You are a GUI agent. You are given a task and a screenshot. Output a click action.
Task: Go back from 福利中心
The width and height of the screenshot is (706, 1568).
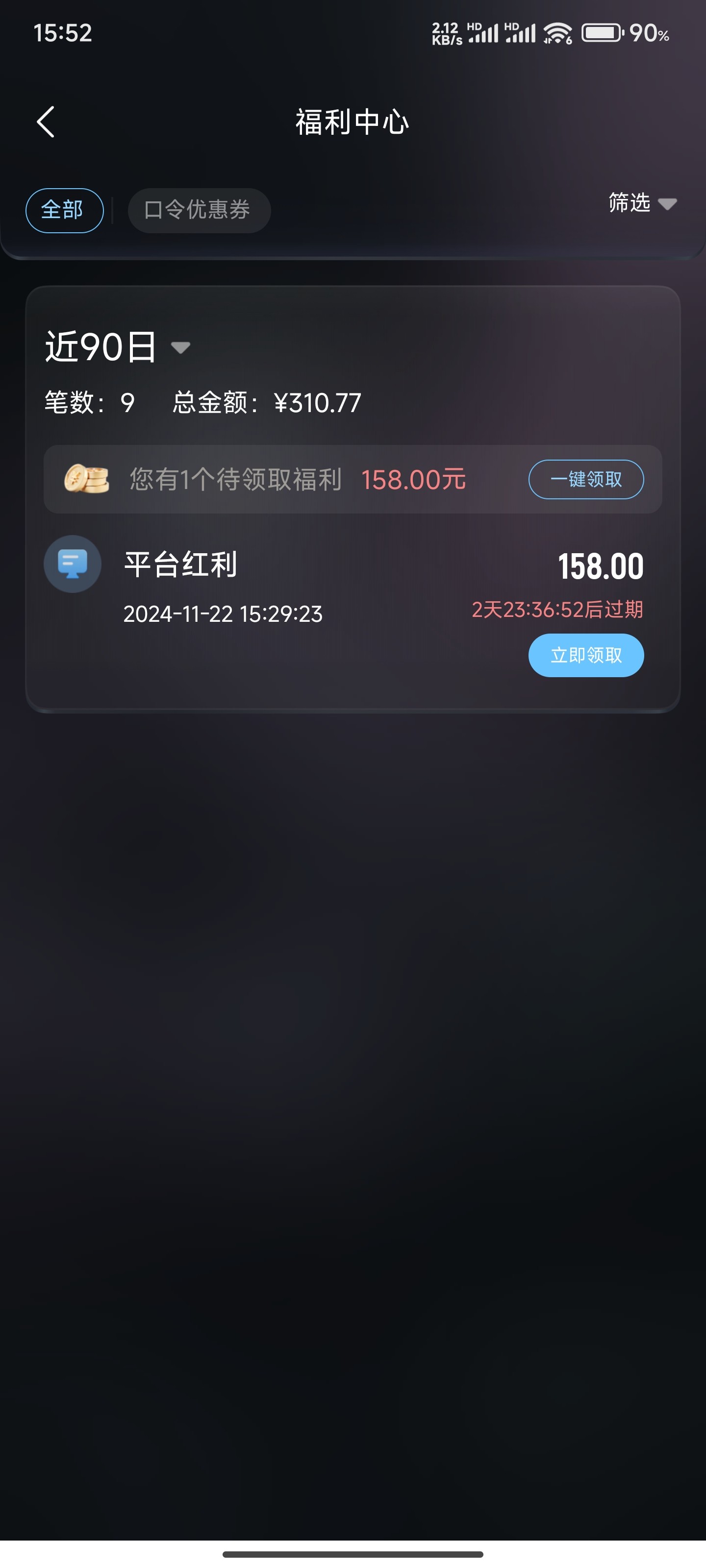[x=46, y=122]
